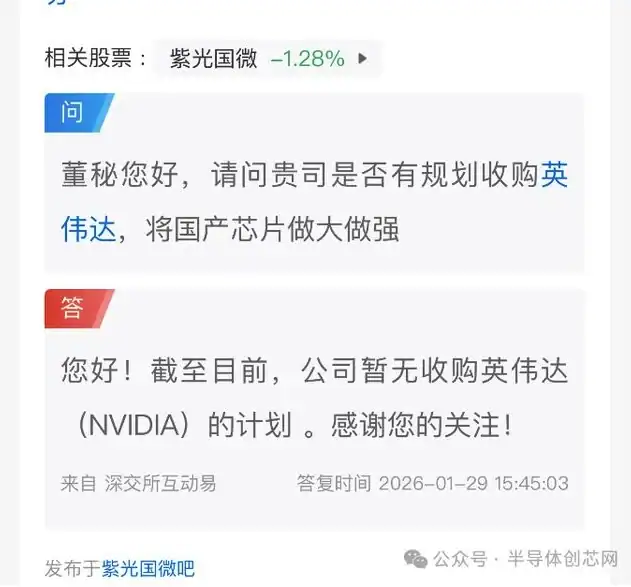Open the 英伟达 link in question
631x587 pixels.
click(x=554, y=176)
